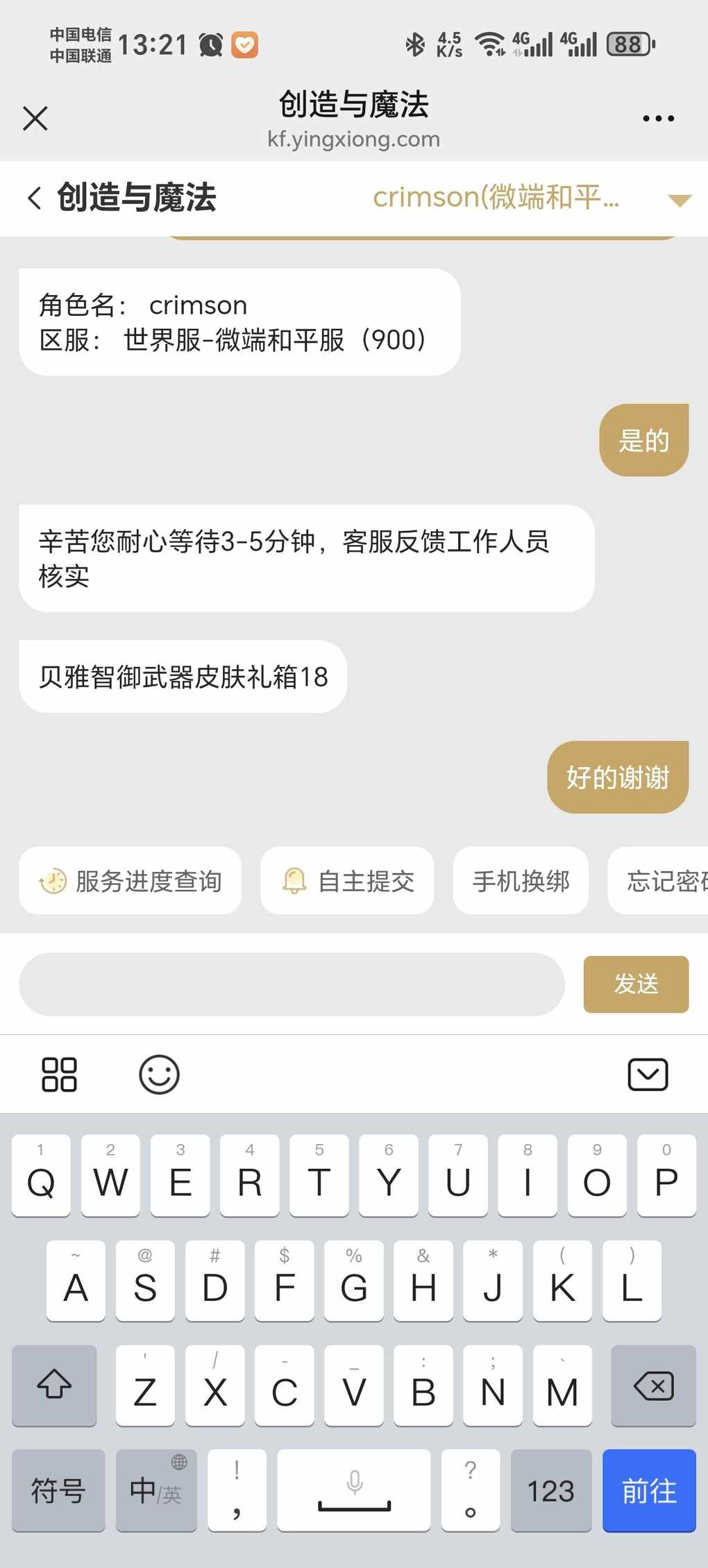Go back using the arrow beside 创造与魔法
Screen dimensions: 708x1568
click(x=35, y=198)
